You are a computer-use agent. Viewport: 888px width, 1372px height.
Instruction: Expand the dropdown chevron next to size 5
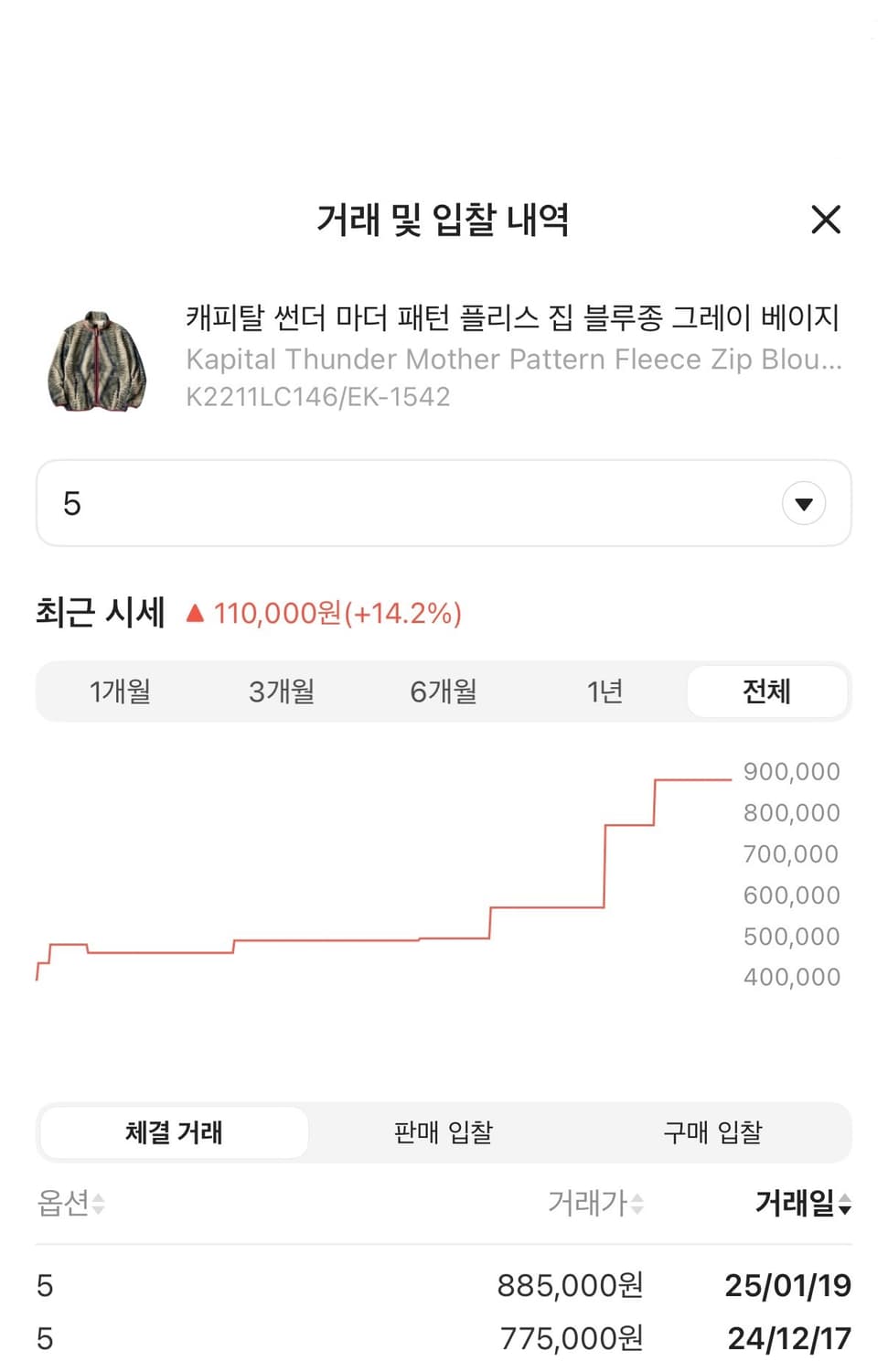tap(802, 503)
